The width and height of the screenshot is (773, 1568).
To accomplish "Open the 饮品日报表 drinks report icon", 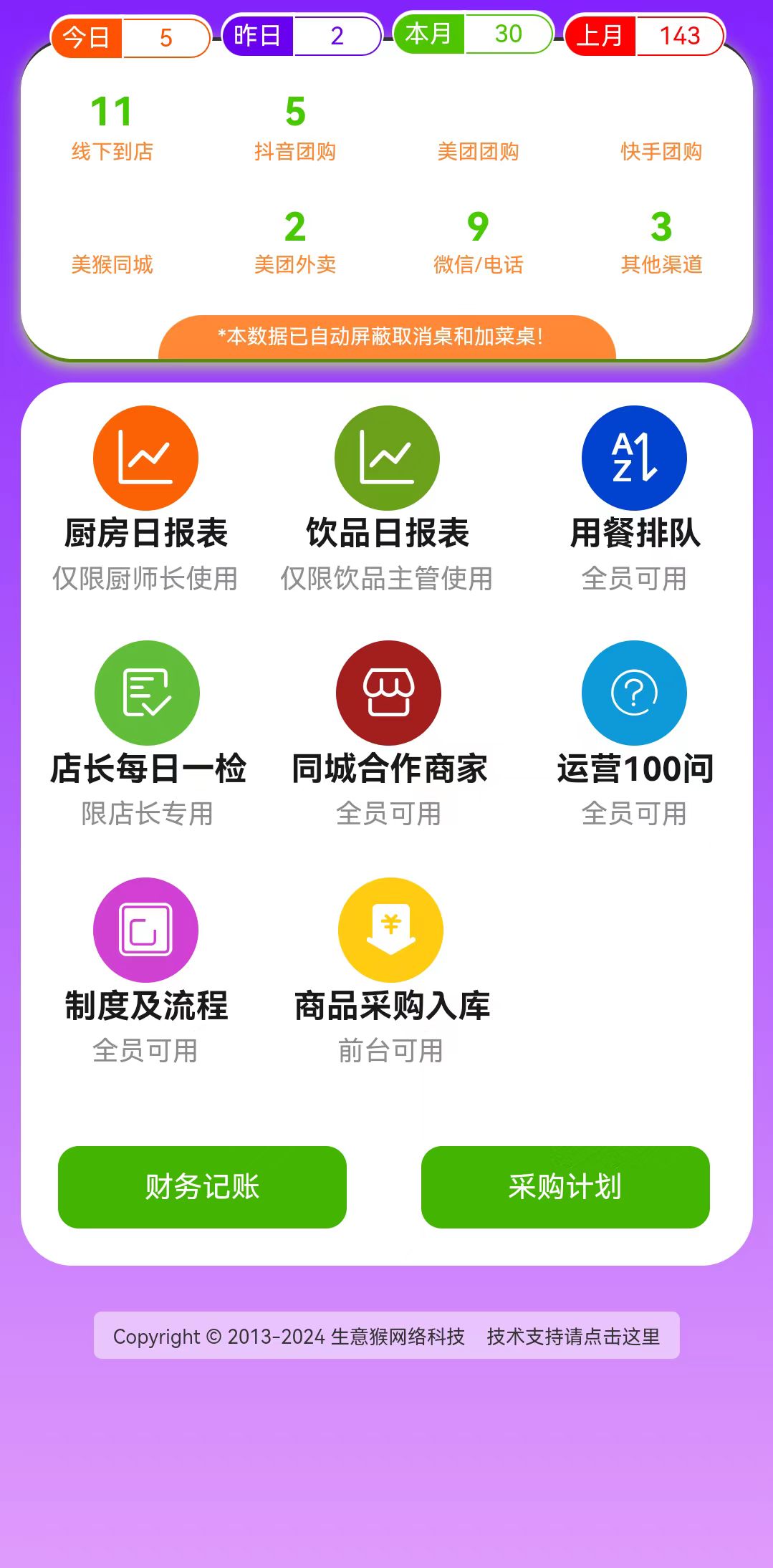I will [x=386, y=456].
